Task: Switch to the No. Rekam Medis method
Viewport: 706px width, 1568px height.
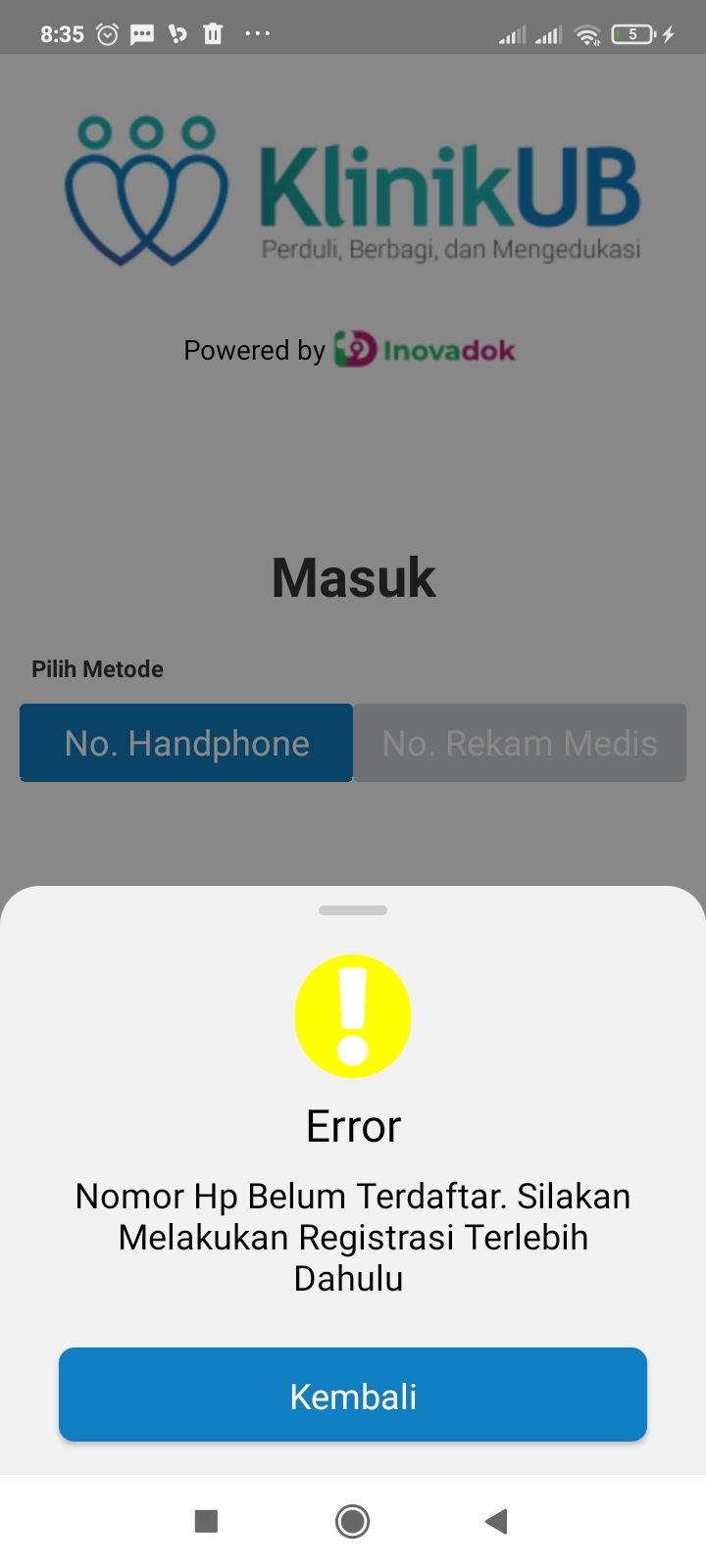Action: (x=520, y=743)
